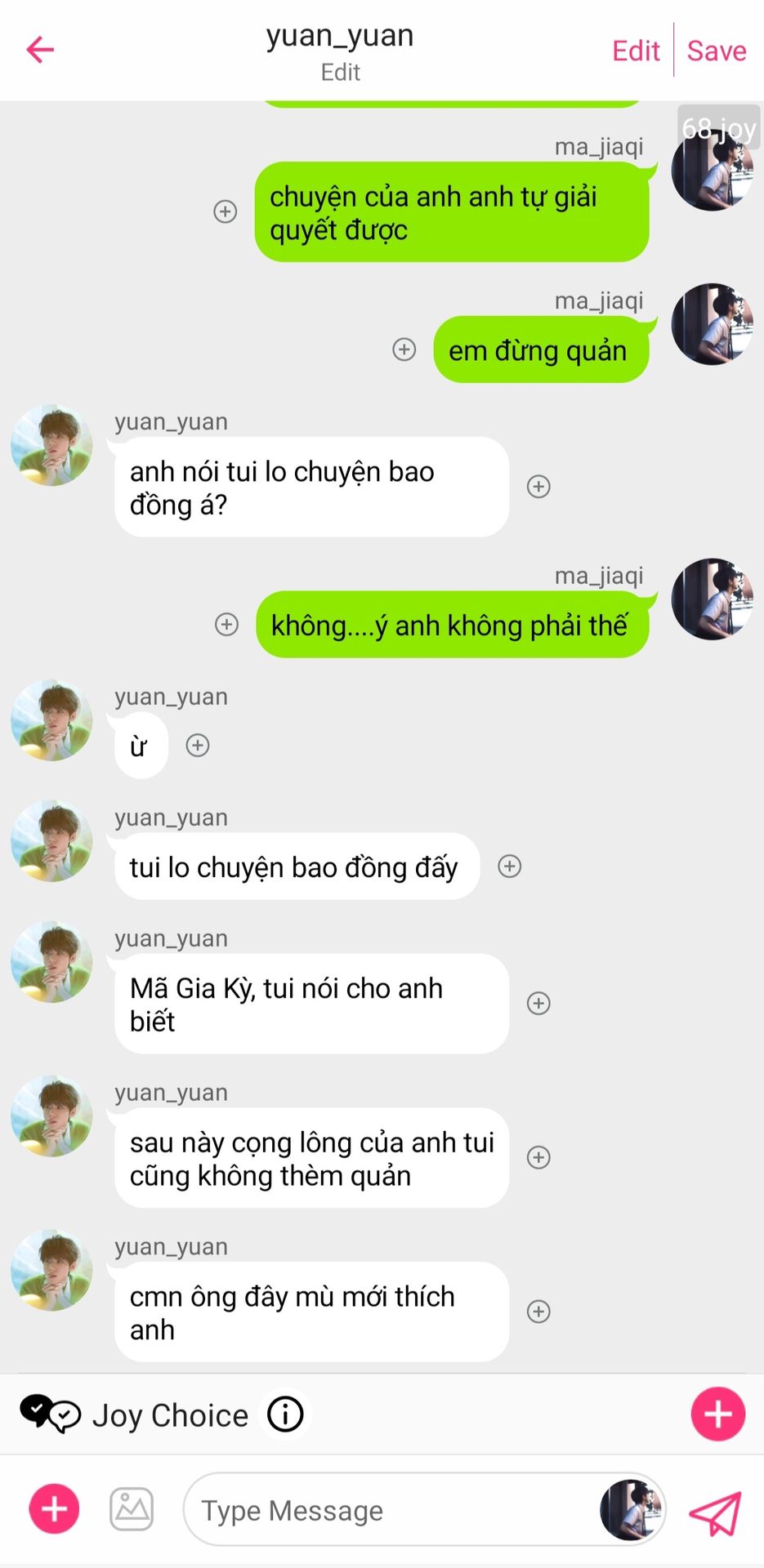This screenshot has height=1568, width=764.
Task: Open the pink plus attachment button
Action: (55, 1508)
